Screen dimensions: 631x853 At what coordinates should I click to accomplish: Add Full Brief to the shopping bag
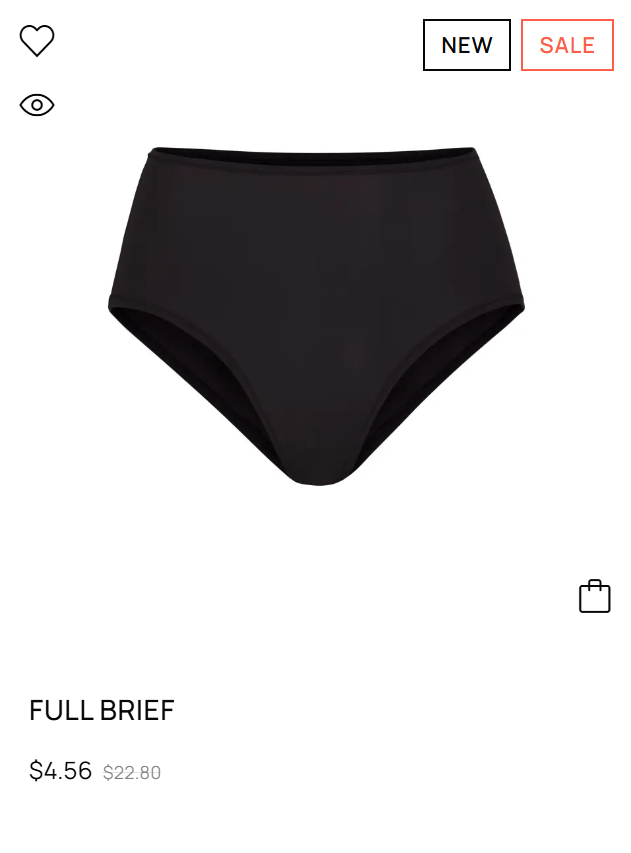tap(594, 596)
